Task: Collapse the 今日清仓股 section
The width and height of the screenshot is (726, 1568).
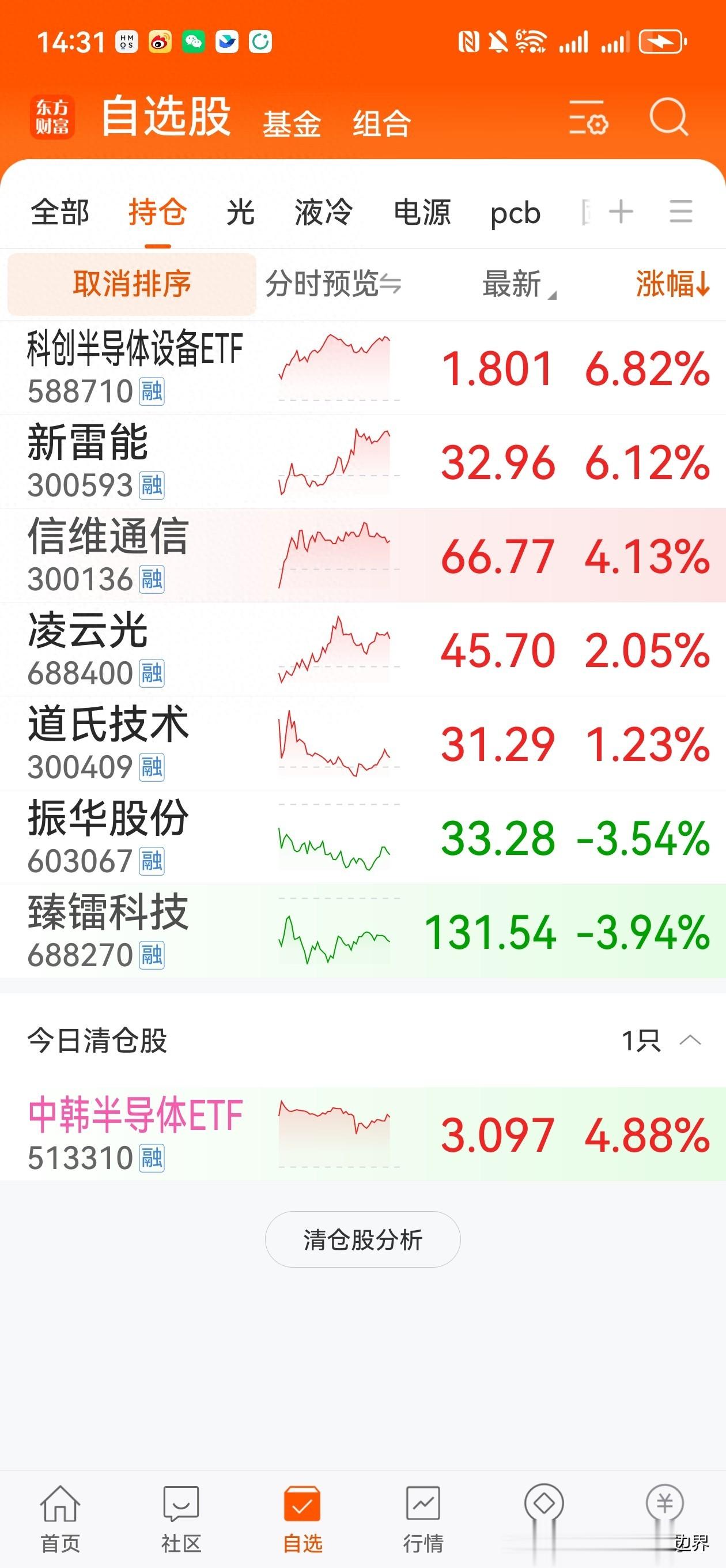Action: point(690,1041)
